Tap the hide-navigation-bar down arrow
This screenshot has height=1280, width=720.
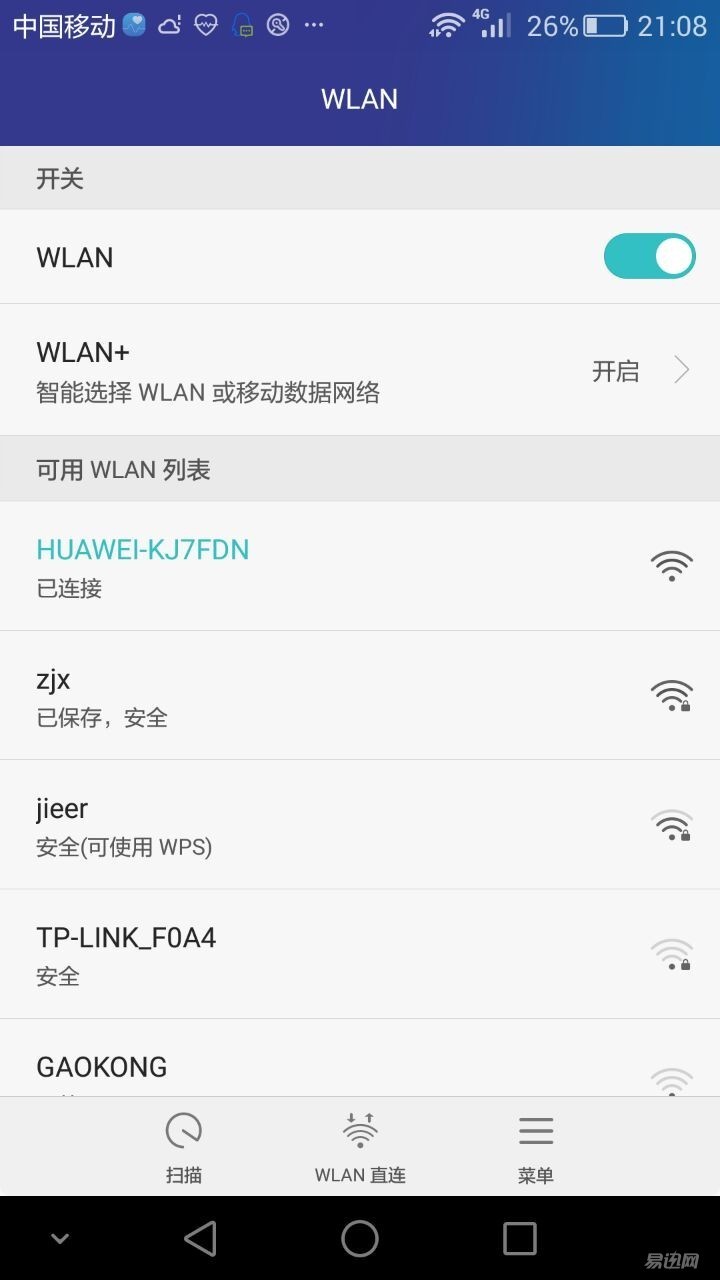pos(59,1238)
